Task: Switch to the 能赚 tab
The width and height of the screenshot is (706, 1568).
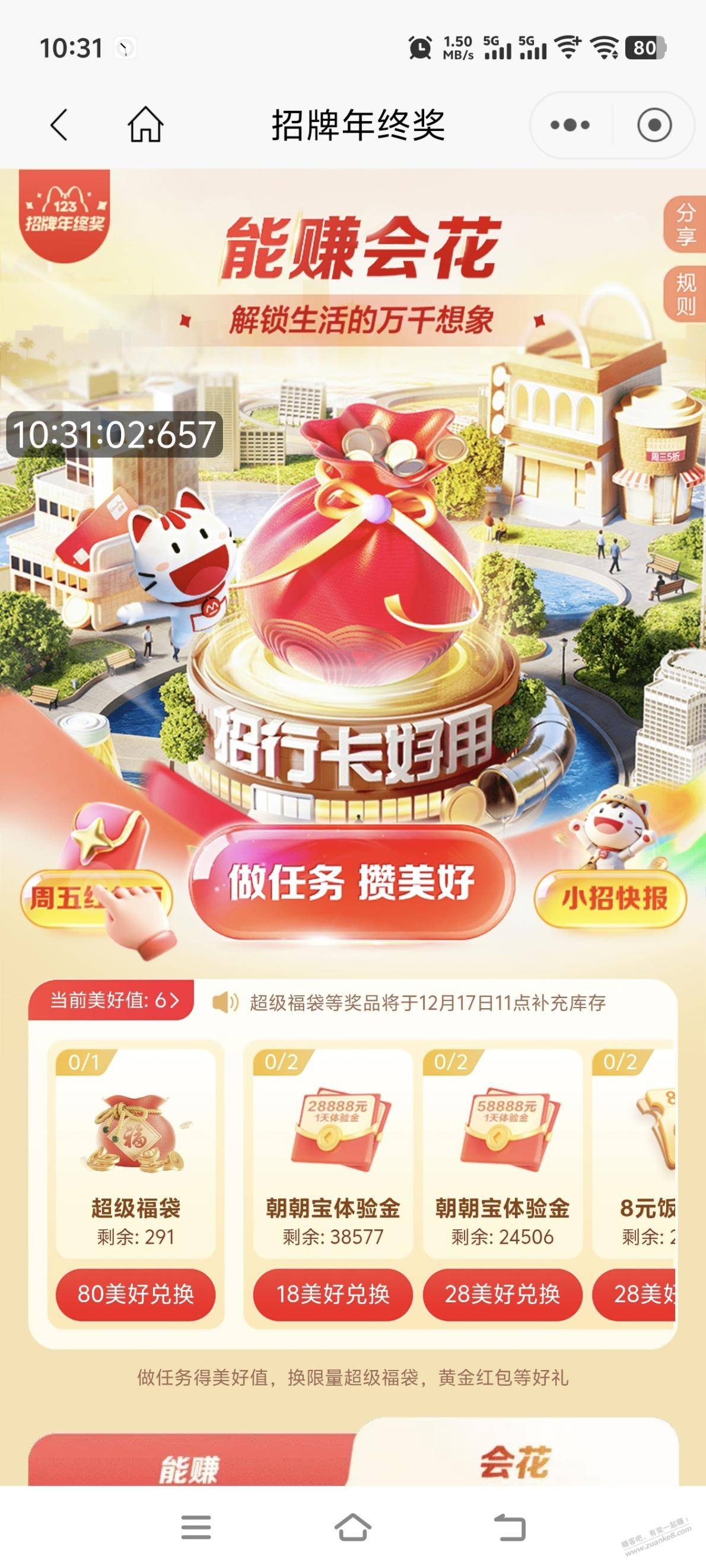Action: coord(189,1468)
